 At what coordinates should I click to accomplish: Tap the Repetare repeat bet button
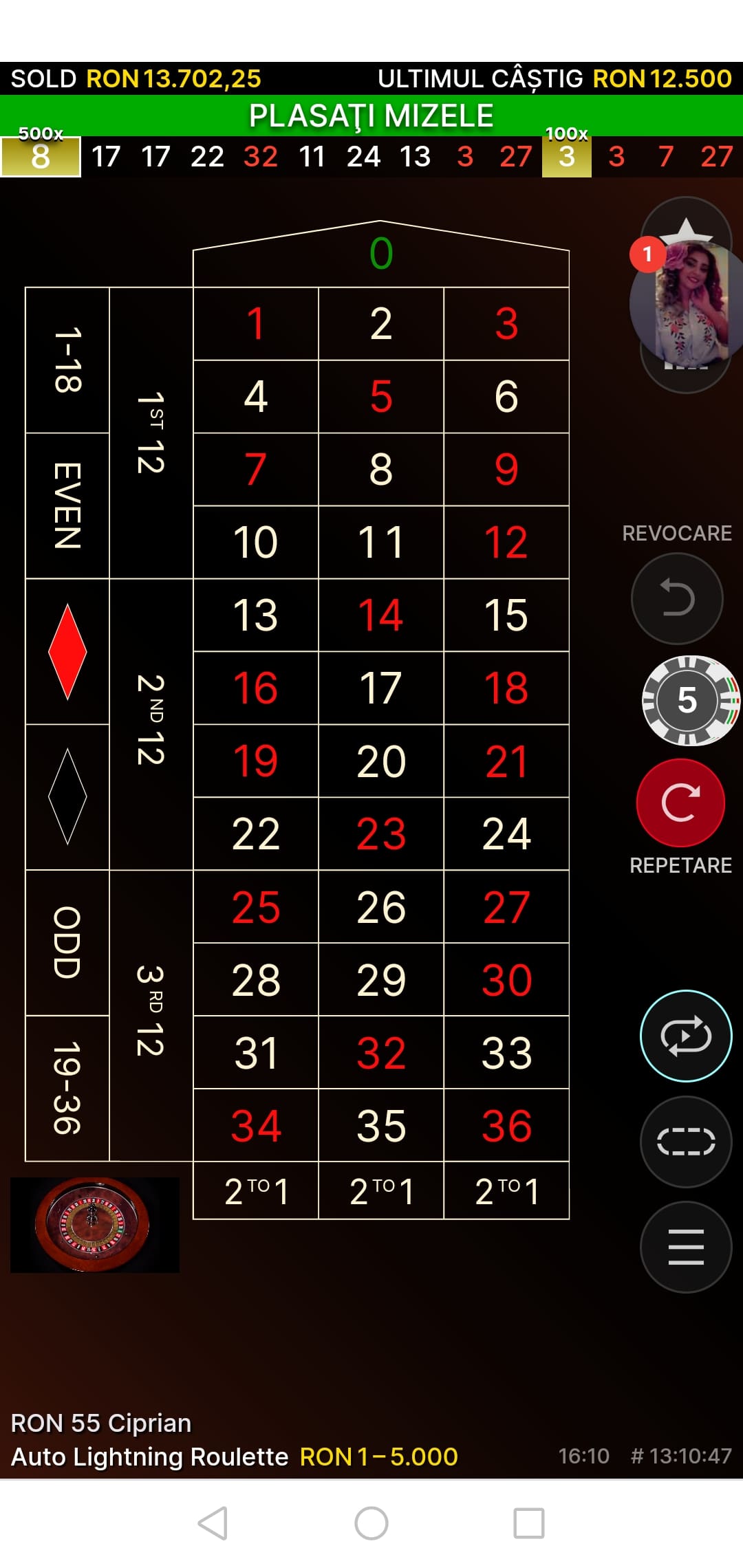click(680, 803)
